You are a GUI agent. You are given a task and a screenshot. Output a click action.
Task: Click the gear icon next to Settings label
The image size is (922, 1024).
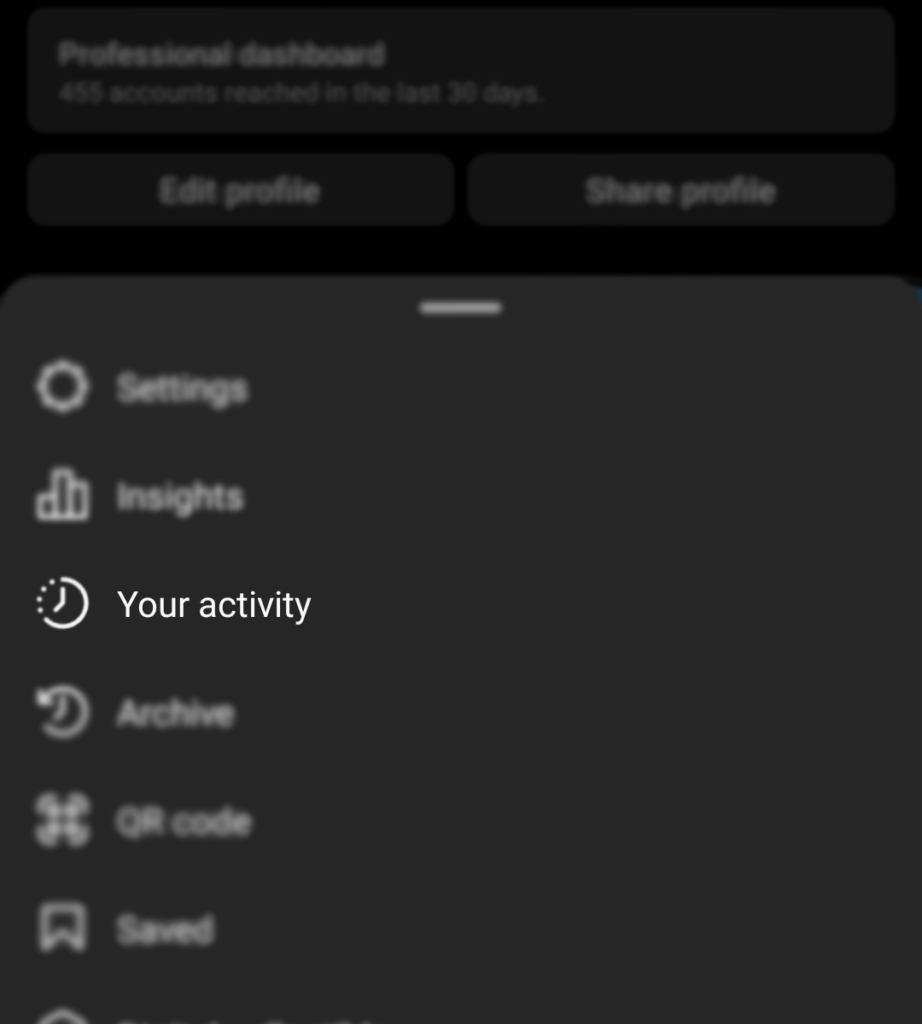pyautogui.click(x=61, y=387)
